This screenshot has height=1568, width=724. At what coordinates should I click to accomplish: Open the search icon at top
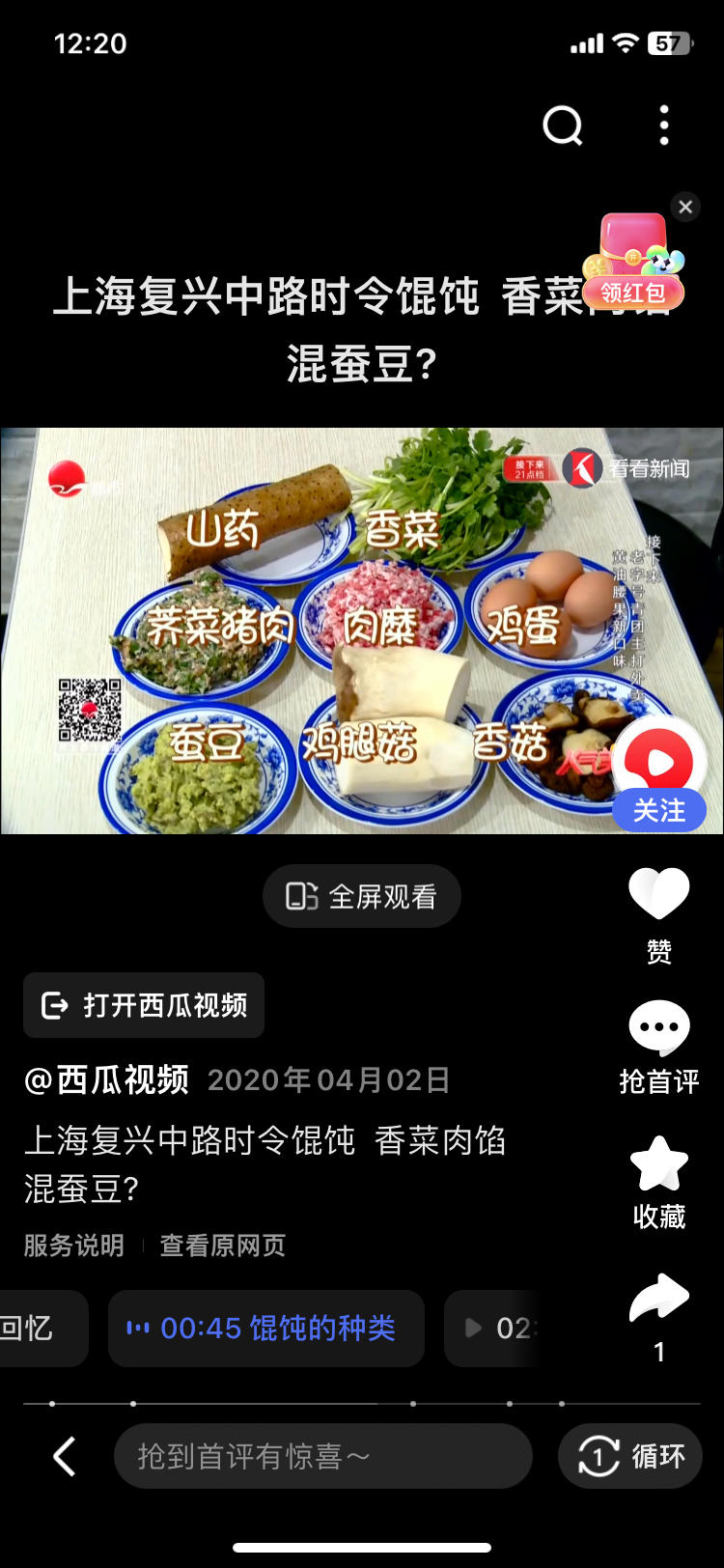tap(563, 126)
